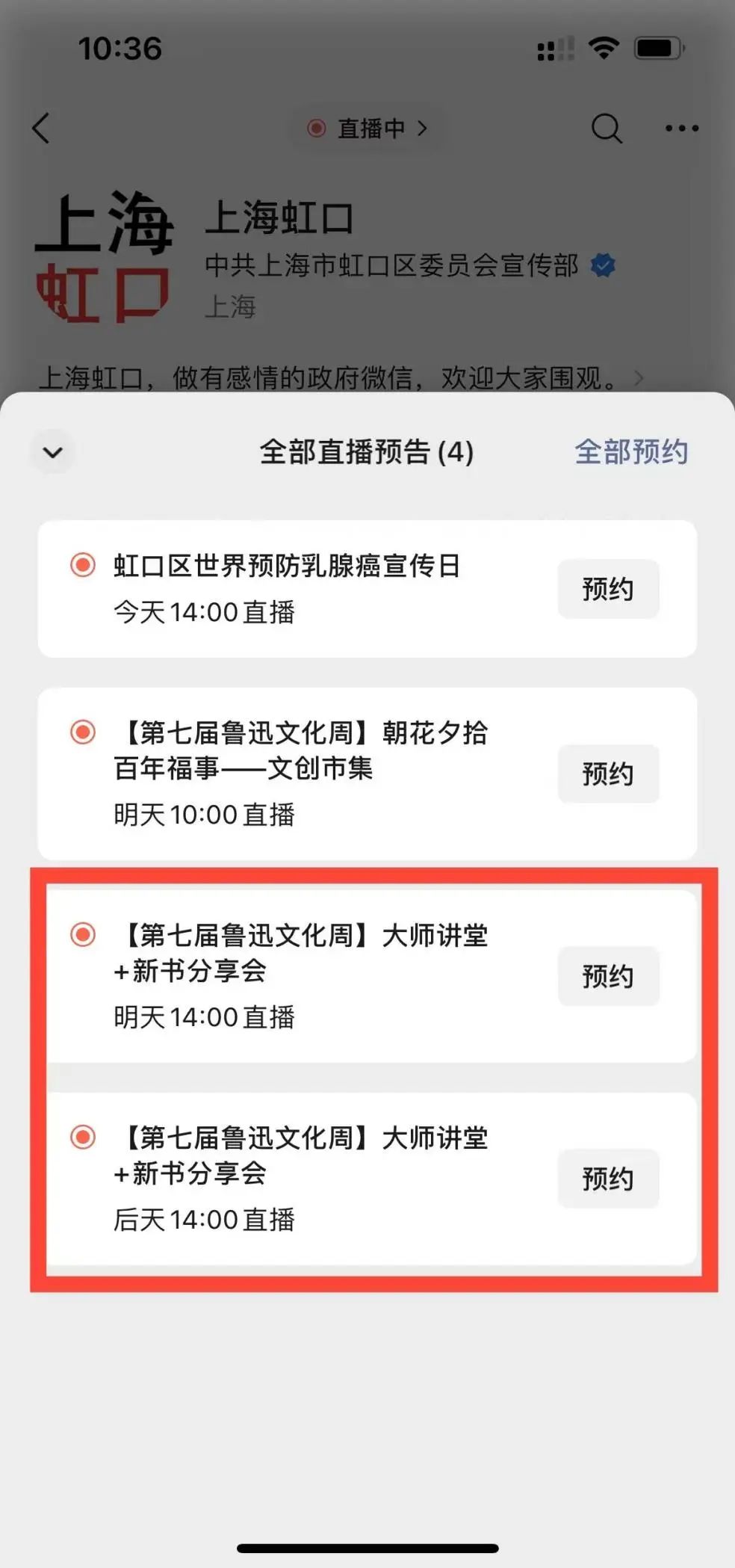The width and height of the screenshot is (735, 1568).
Task: Reserve 大师讲堂+新书分享会 for 后天 14:00
Action: (608, 1179)
